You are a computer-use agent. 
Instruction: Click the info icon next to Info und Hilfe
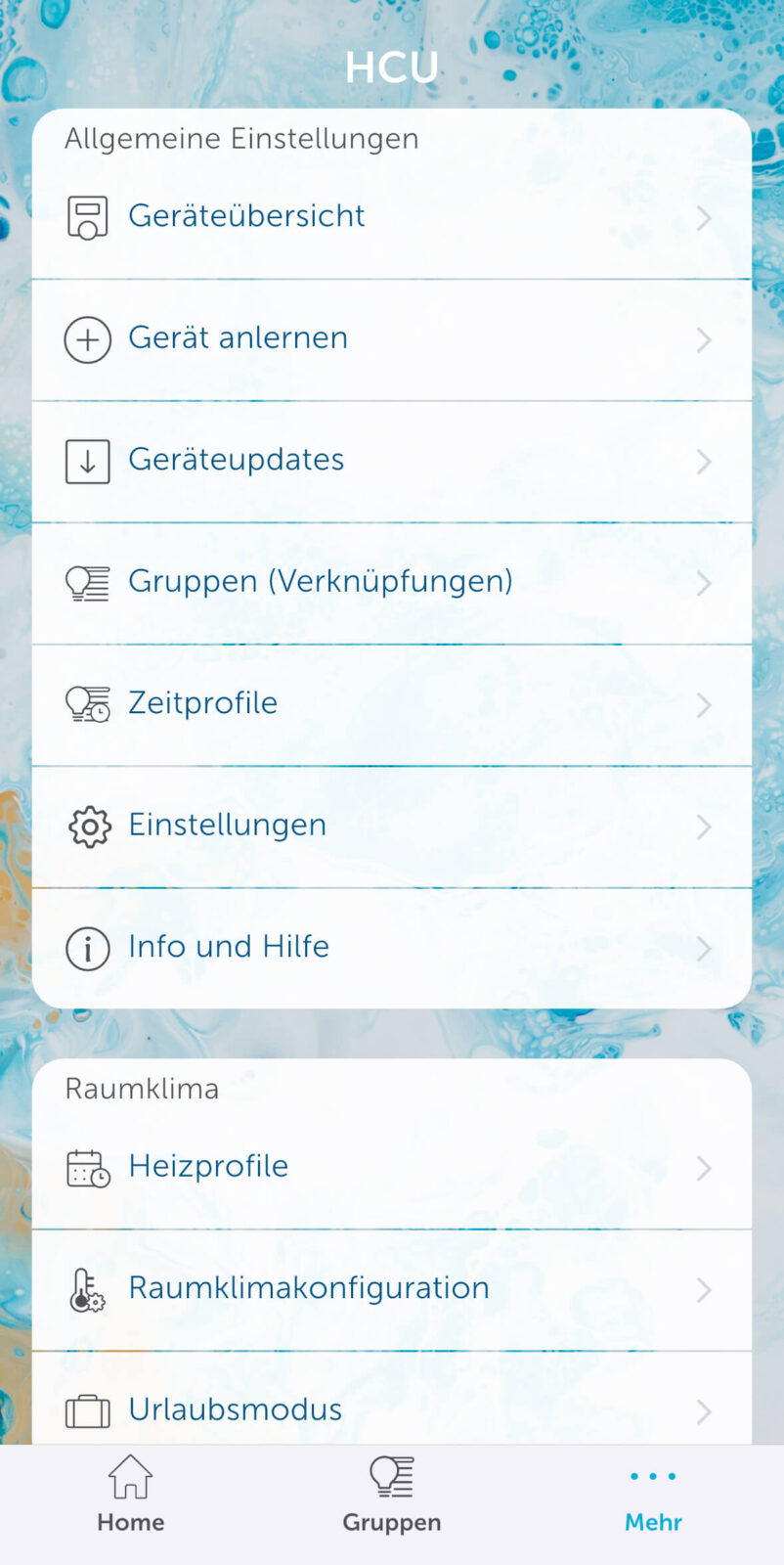coord(87,948)
